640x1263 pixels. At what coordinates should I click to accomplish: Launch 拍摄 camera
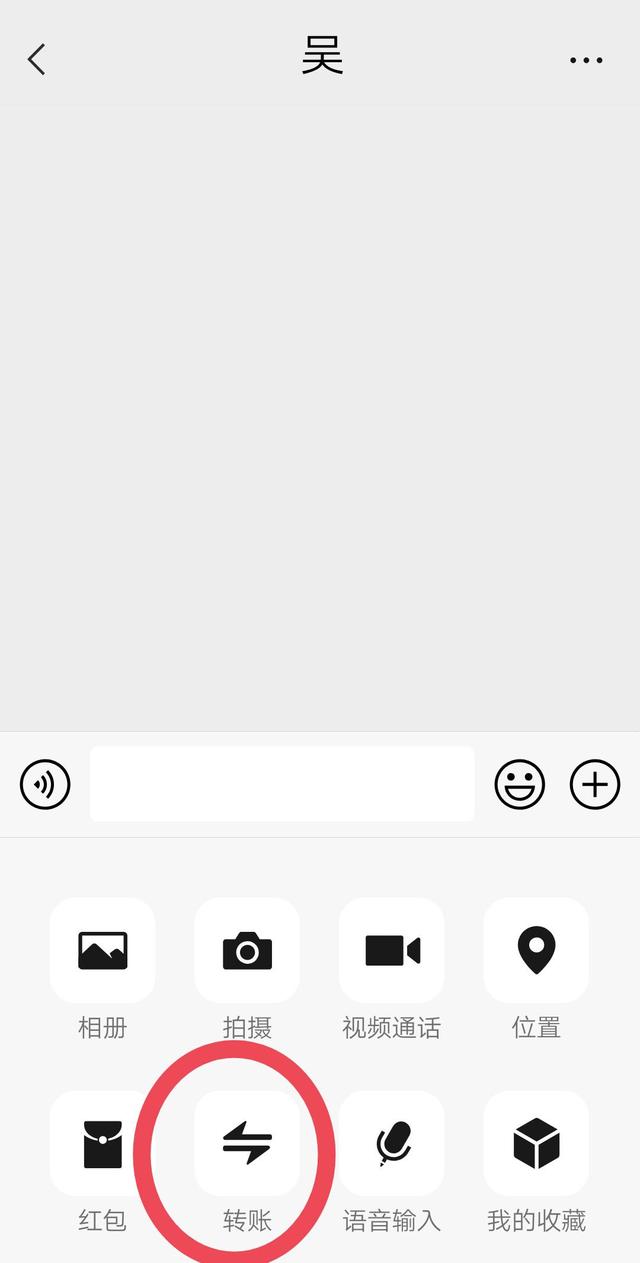[247, 950]
